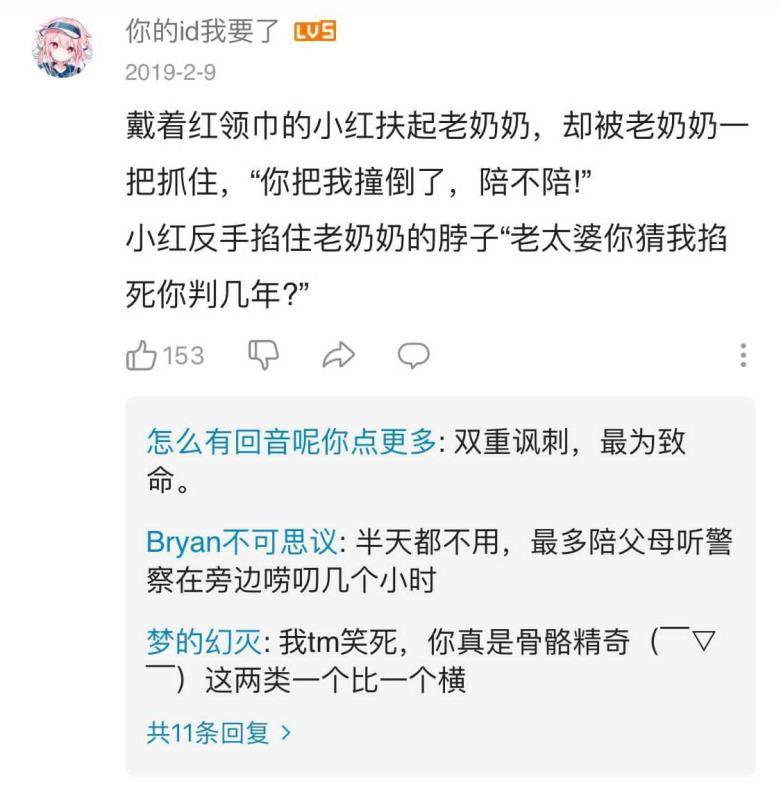Reply to this comment
781x800 pixels.
click(413, 355)
